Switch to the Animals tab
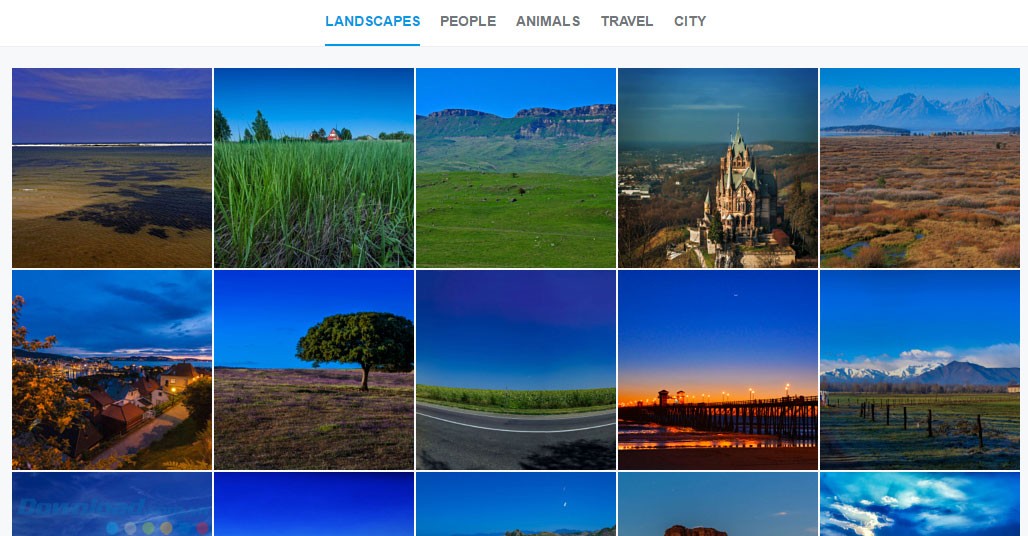Viewport: 1028px width, 536px height. point(548,21)
